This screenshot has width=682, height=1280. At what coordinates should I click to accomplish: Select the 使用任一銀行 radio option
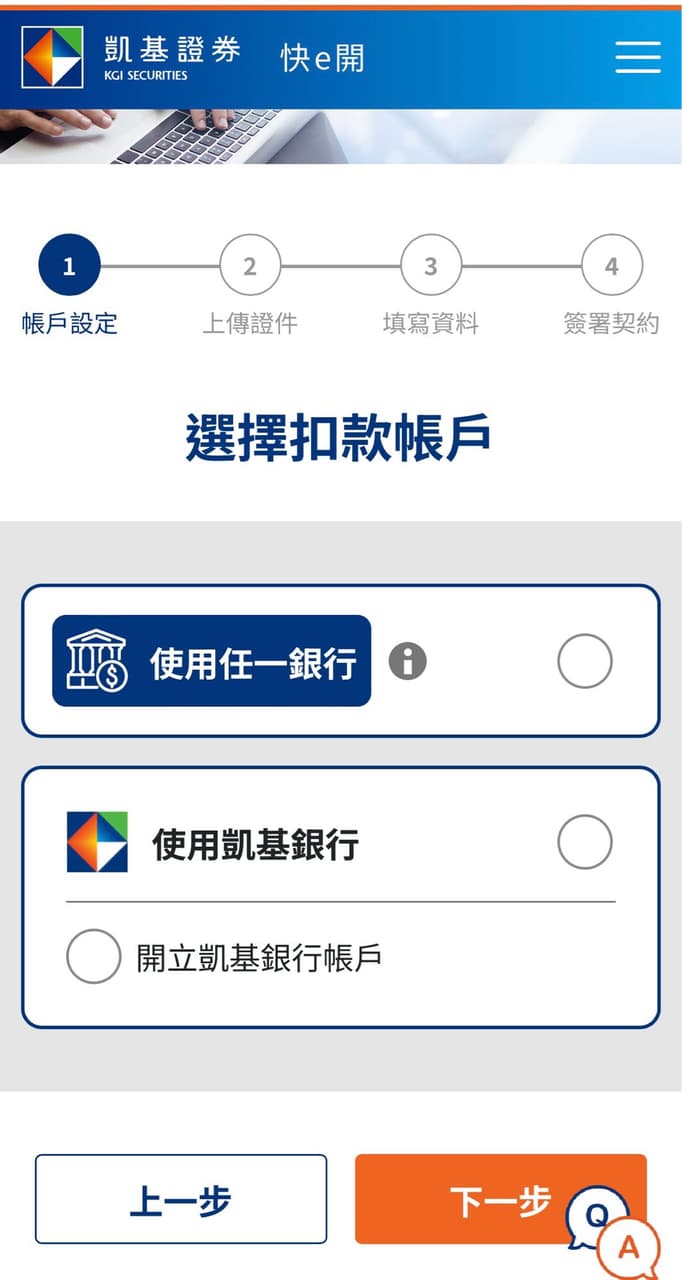tap(585, 661)
